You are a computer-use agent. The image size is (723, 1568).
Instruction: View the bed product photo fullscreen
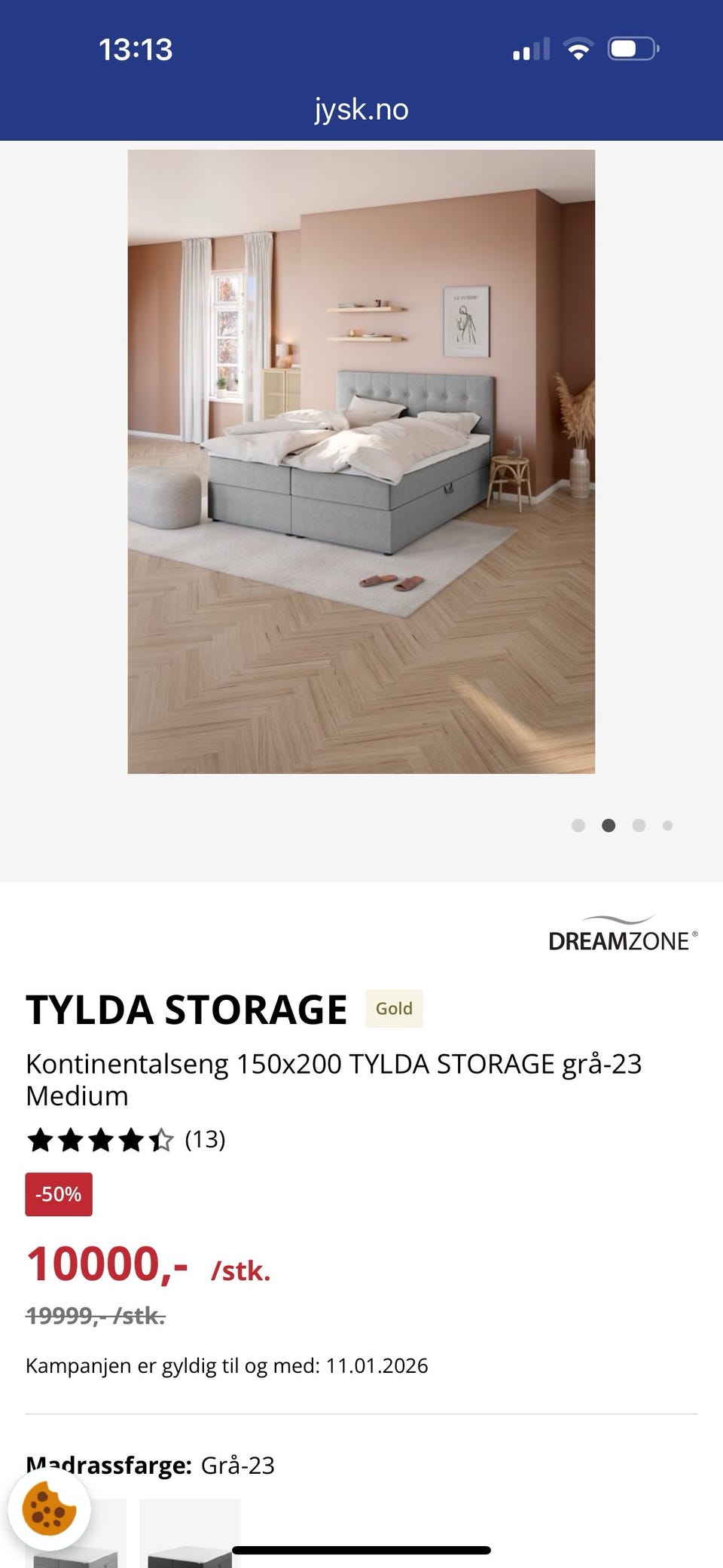pyautogui.click(x=361, y=463)
